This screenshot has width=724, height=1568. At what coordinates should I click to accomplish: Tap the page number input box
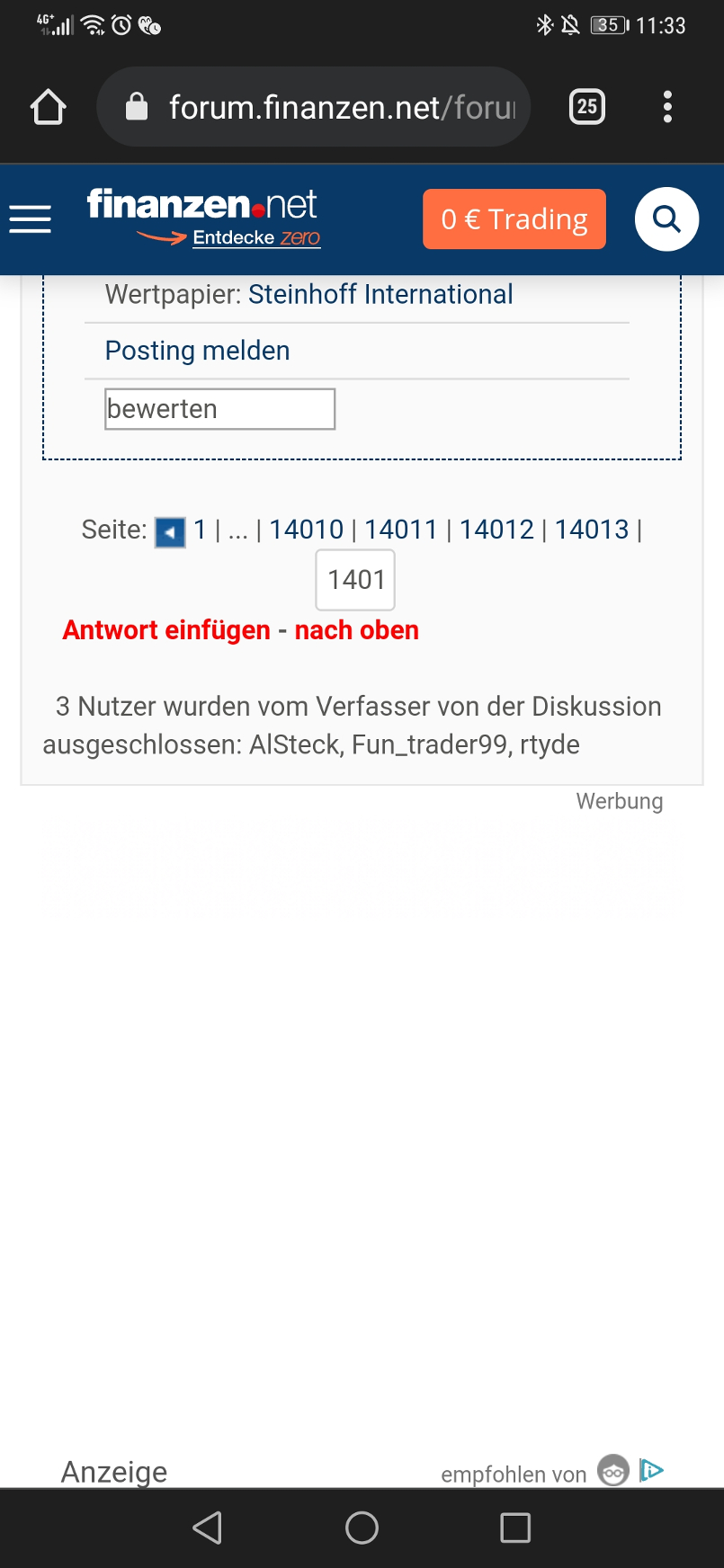pyautogui.click(x=355, y=580)
